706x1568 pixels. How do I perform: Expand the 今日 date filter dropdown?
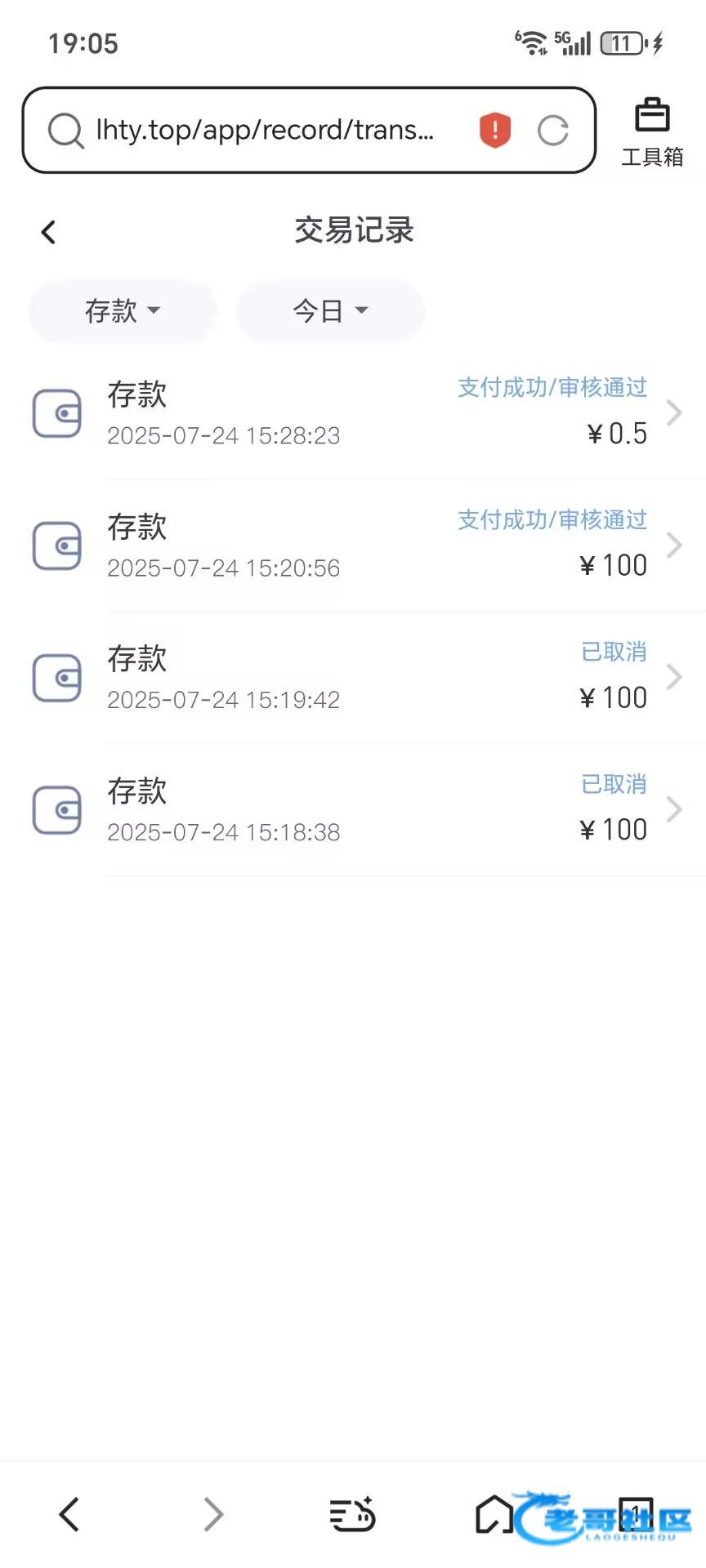330,311
